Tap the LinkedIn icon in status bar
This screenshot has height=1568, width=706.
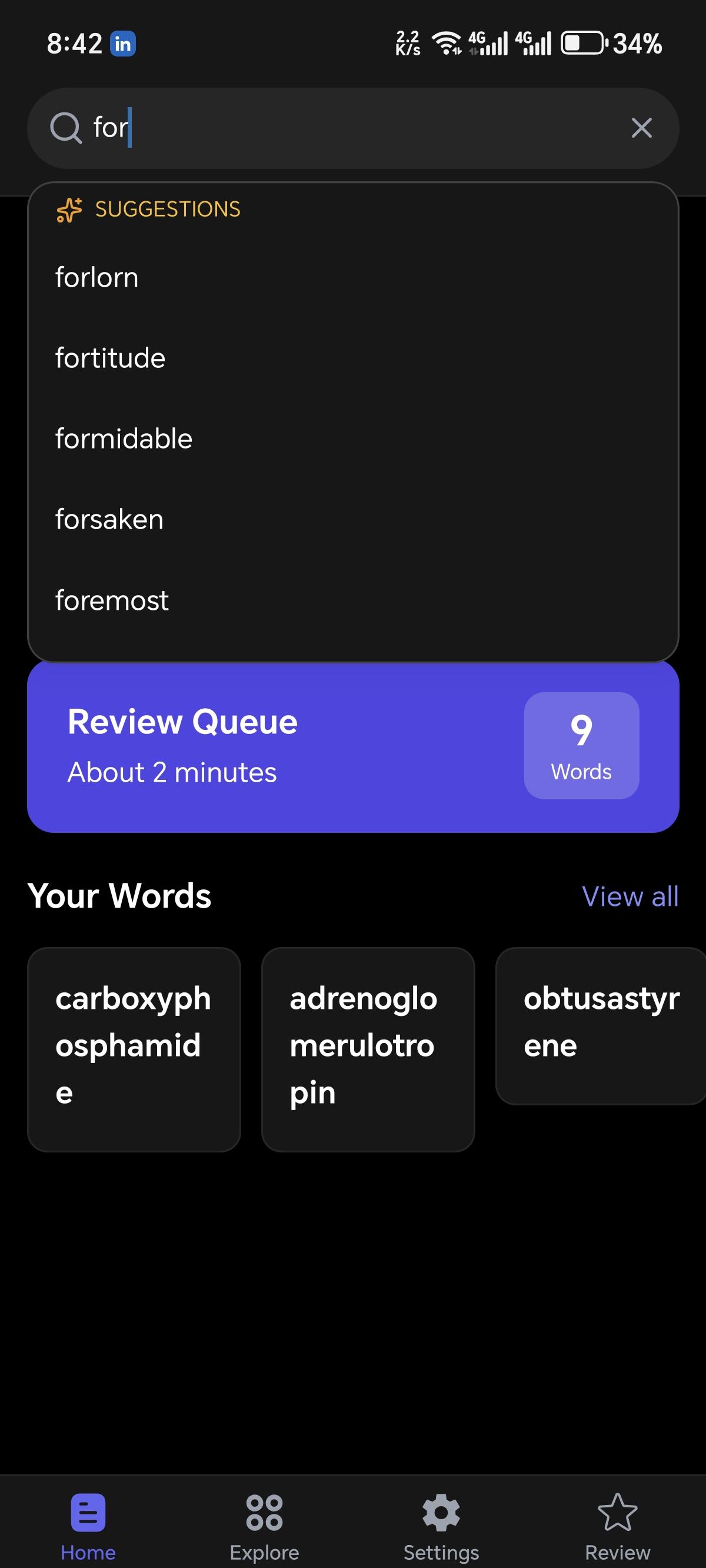(x=122, y=42)
